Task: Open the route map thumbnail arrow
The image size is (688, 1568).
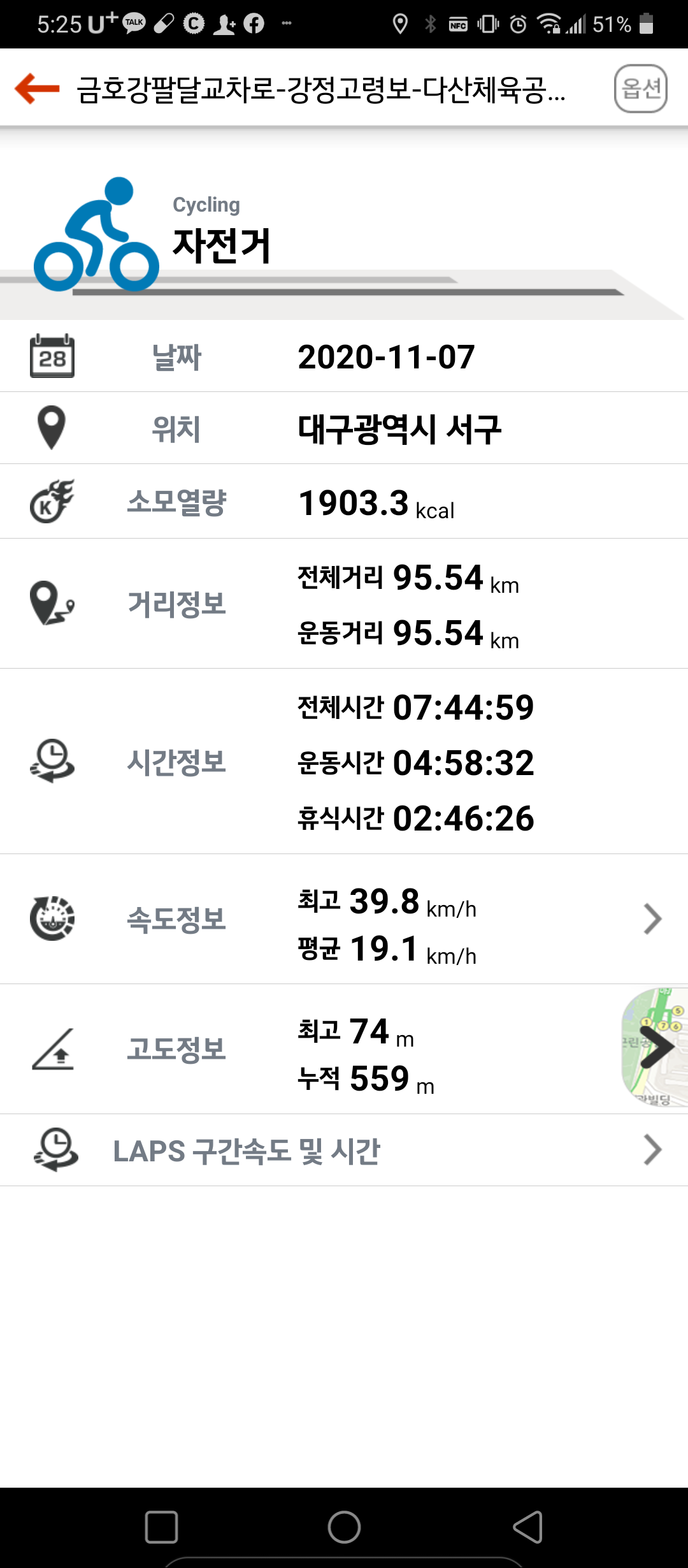Action: (x=656, y=1047)
